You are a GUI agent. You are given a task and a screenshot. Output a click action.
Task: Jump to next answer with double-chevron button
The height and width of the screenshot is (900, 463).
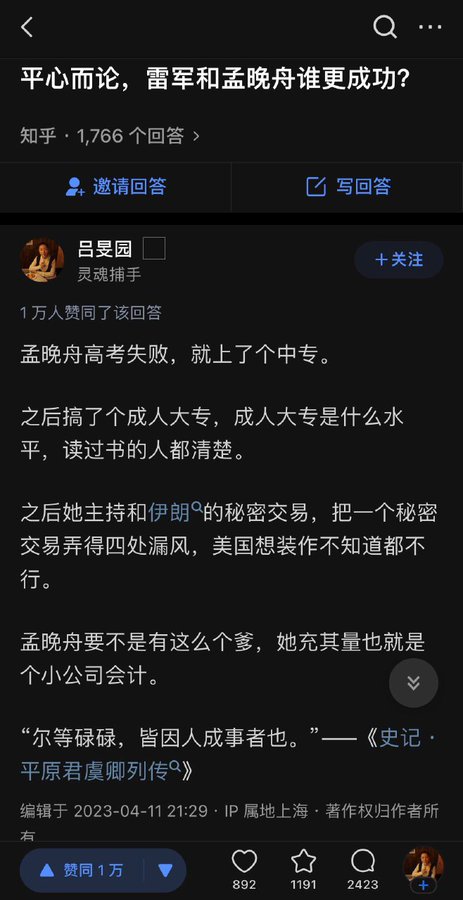click(x=414, y=682)
